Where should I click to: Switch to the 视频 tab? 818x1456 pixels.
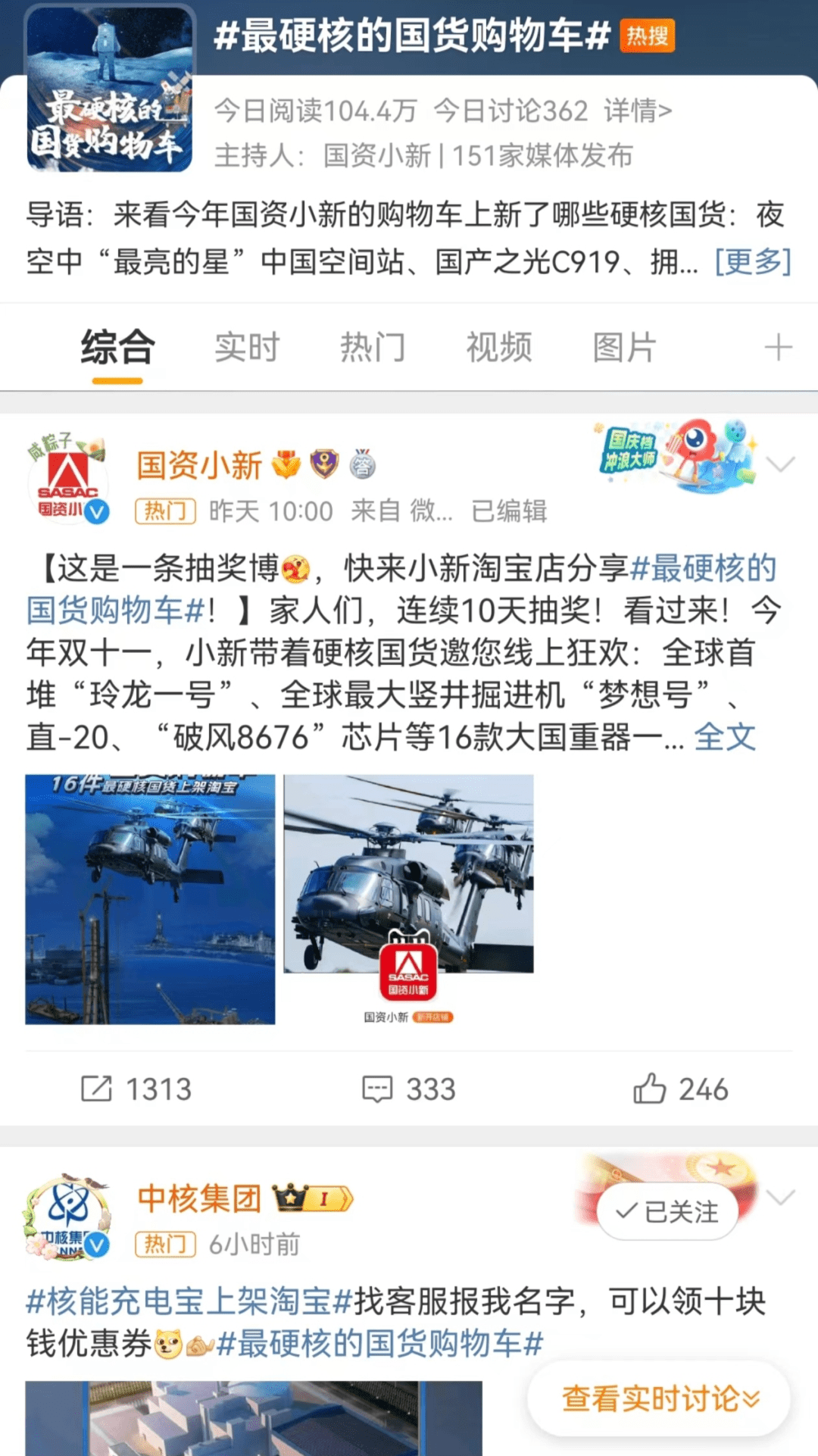tap(499, 348)
